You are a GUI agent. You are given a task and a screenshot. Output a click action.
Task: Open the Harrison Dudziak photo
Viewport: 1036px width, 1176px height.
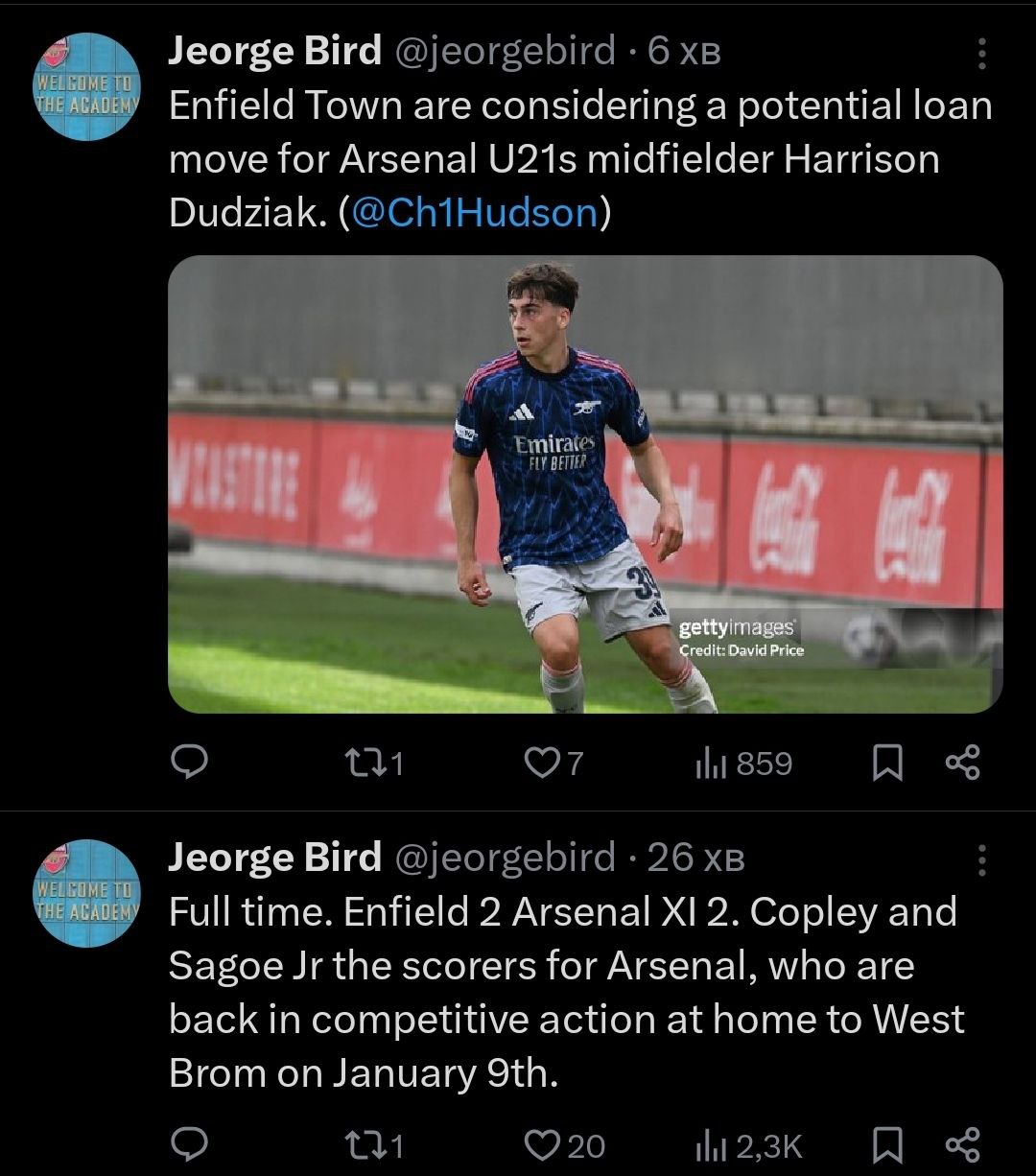coord(585,484)
